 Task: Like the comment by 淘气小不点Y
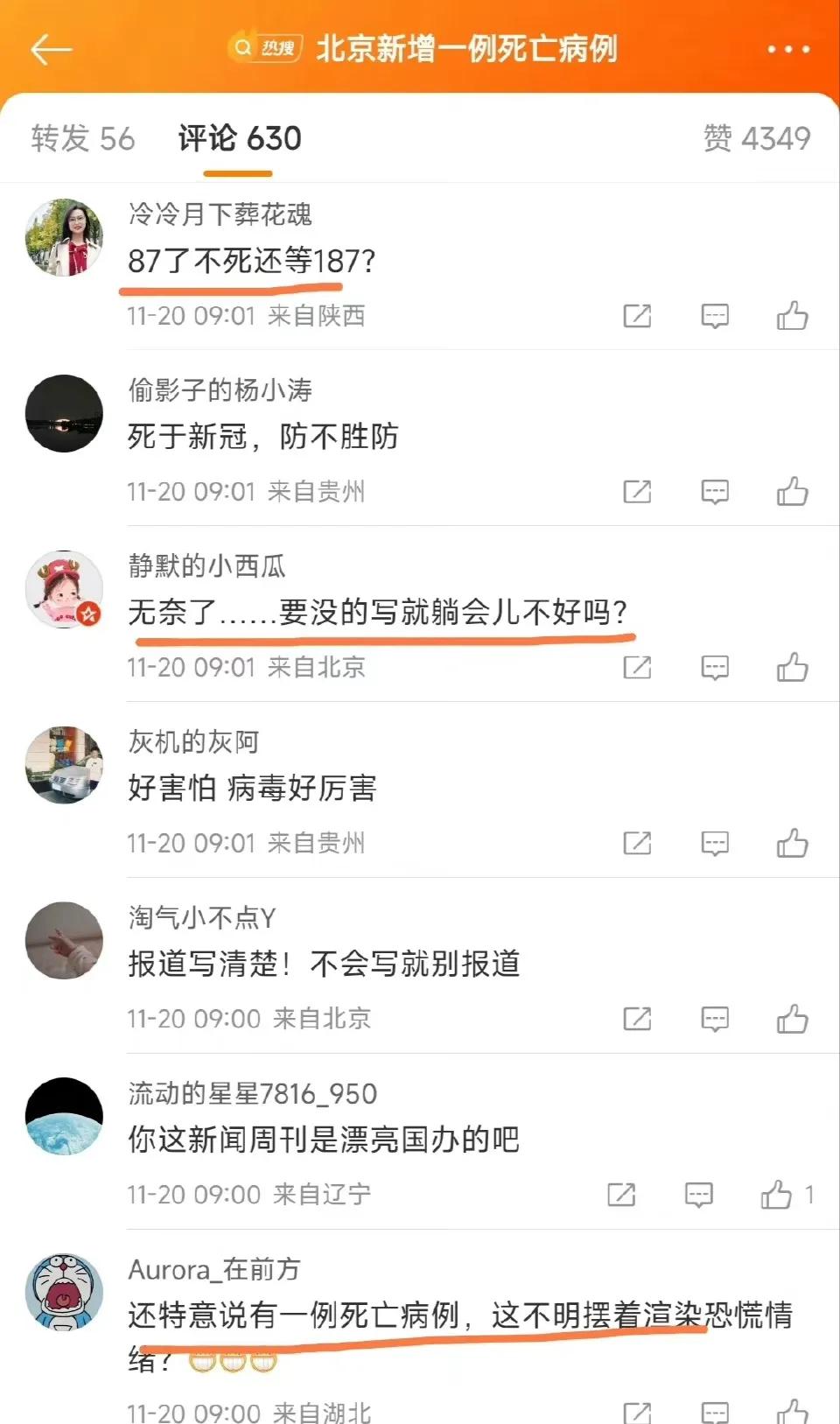point(792,1019)
